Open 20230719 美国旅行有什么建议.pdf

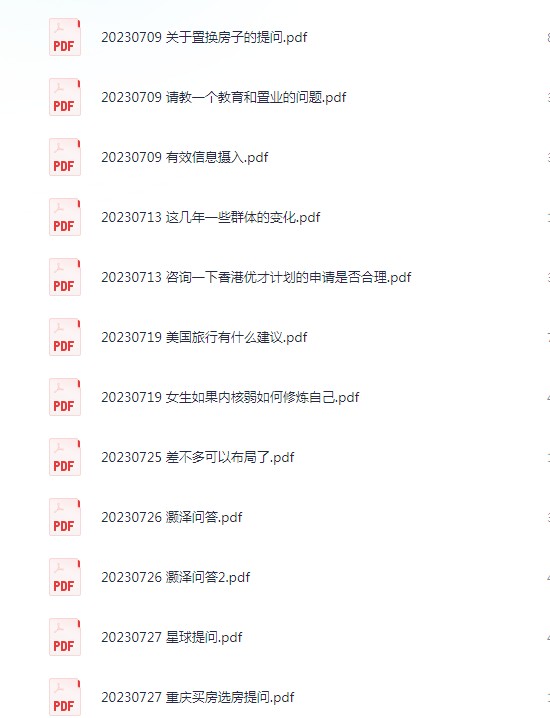pyautogui.click(x=204, y=337)
